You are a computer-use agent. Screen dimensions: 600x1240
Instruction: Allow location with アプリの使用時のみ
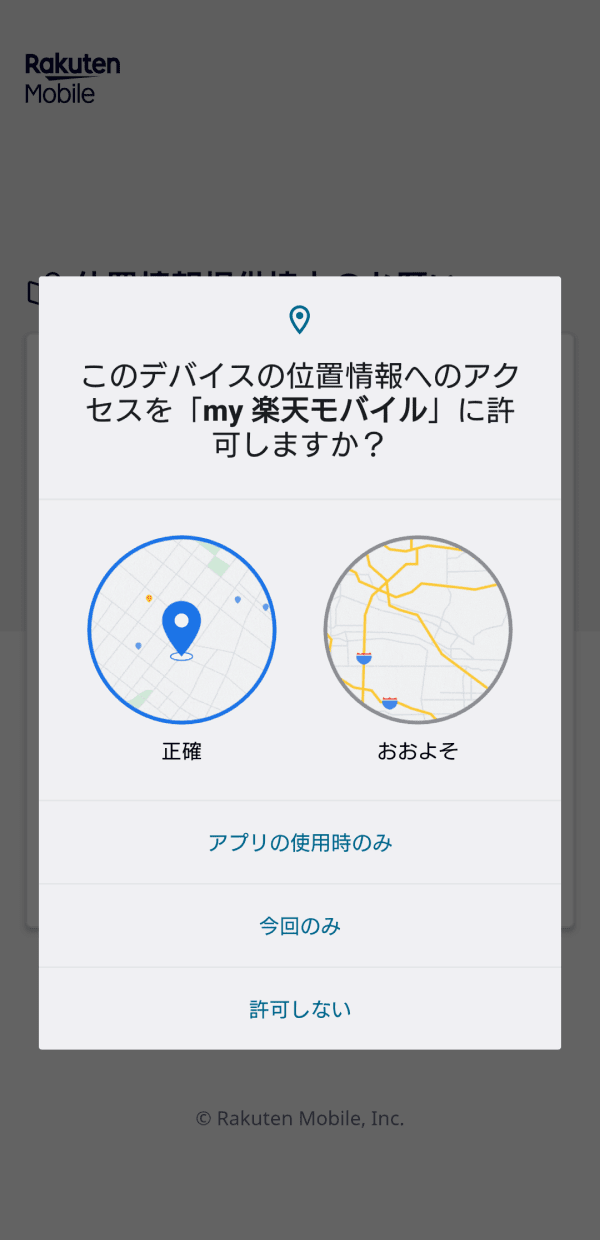click(x=300, y=843)
